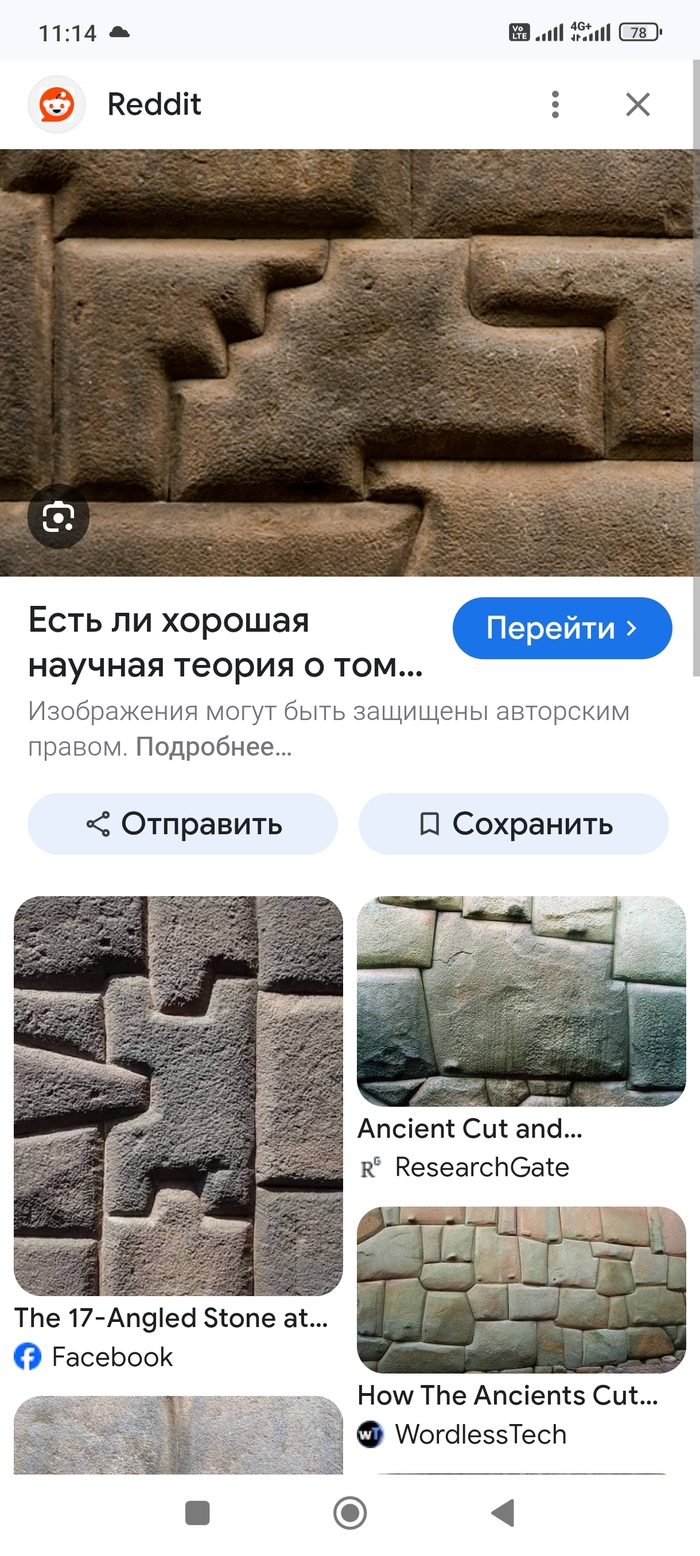This screenshot has height=1556, width=700.
Task: Open the three-dot overflow menu
Action: [555, 104]
